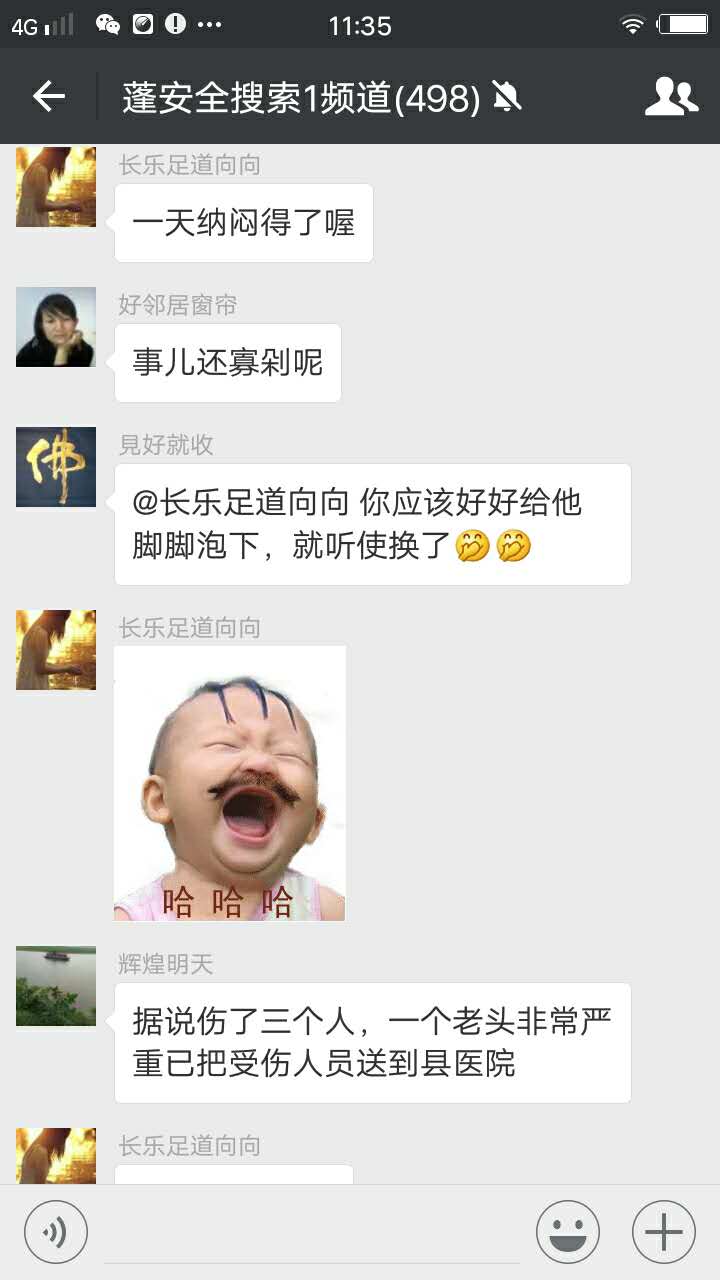The height and width of the screenshot is (1280, 720).
Task: Focus the message text field
Action: [x=312, y=1232]
